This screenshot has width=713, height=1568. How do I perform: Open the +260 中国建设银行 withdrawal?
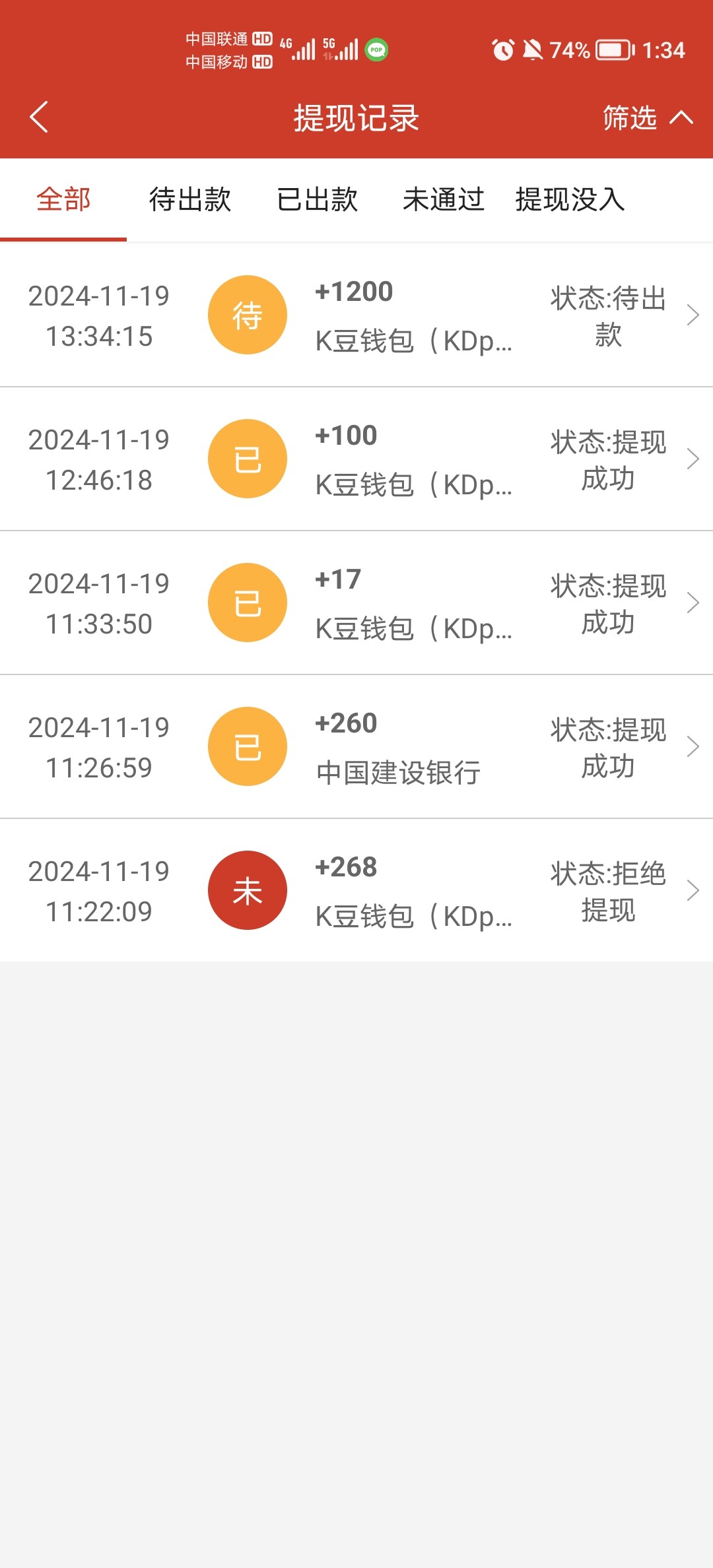point(356,747)
